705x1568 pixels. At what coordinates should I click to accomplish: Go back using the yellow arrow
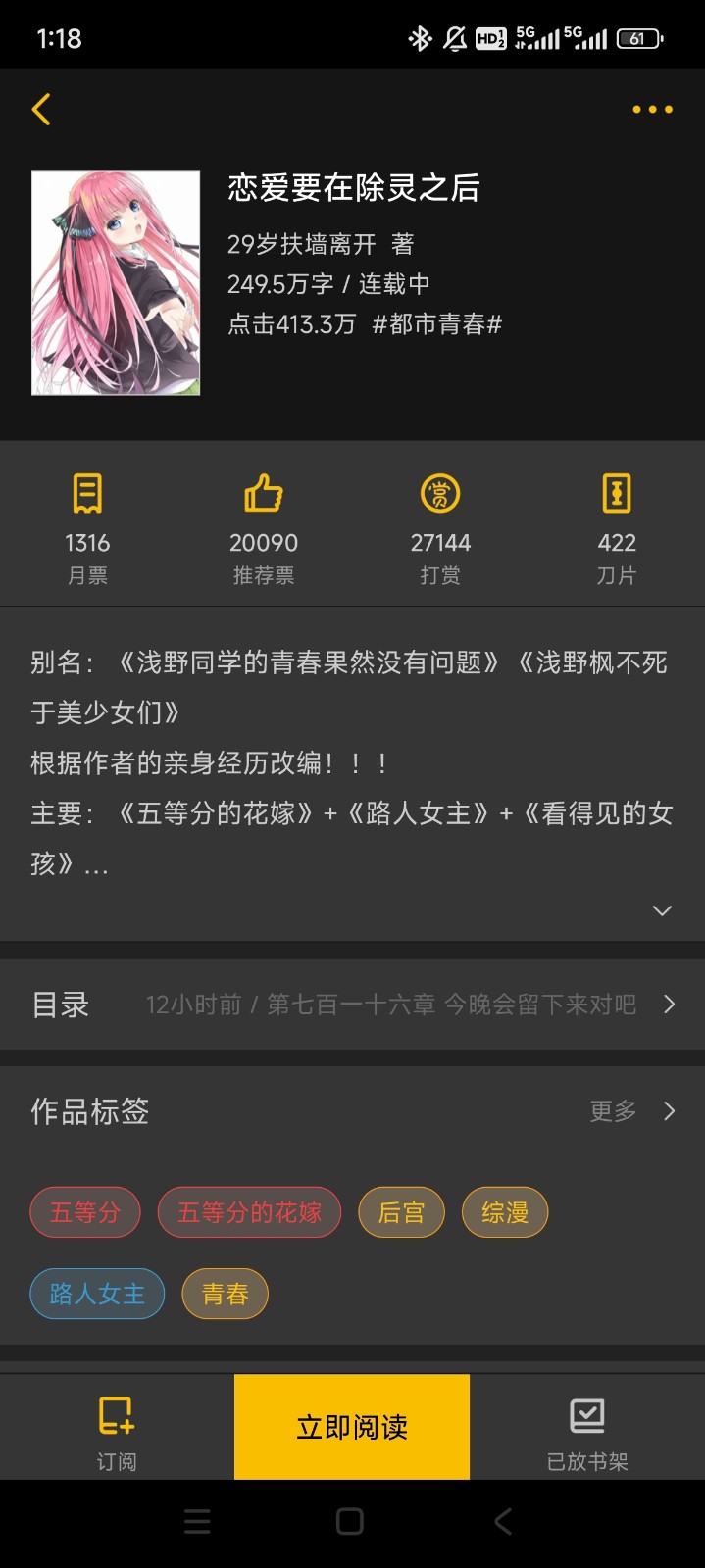41,109
